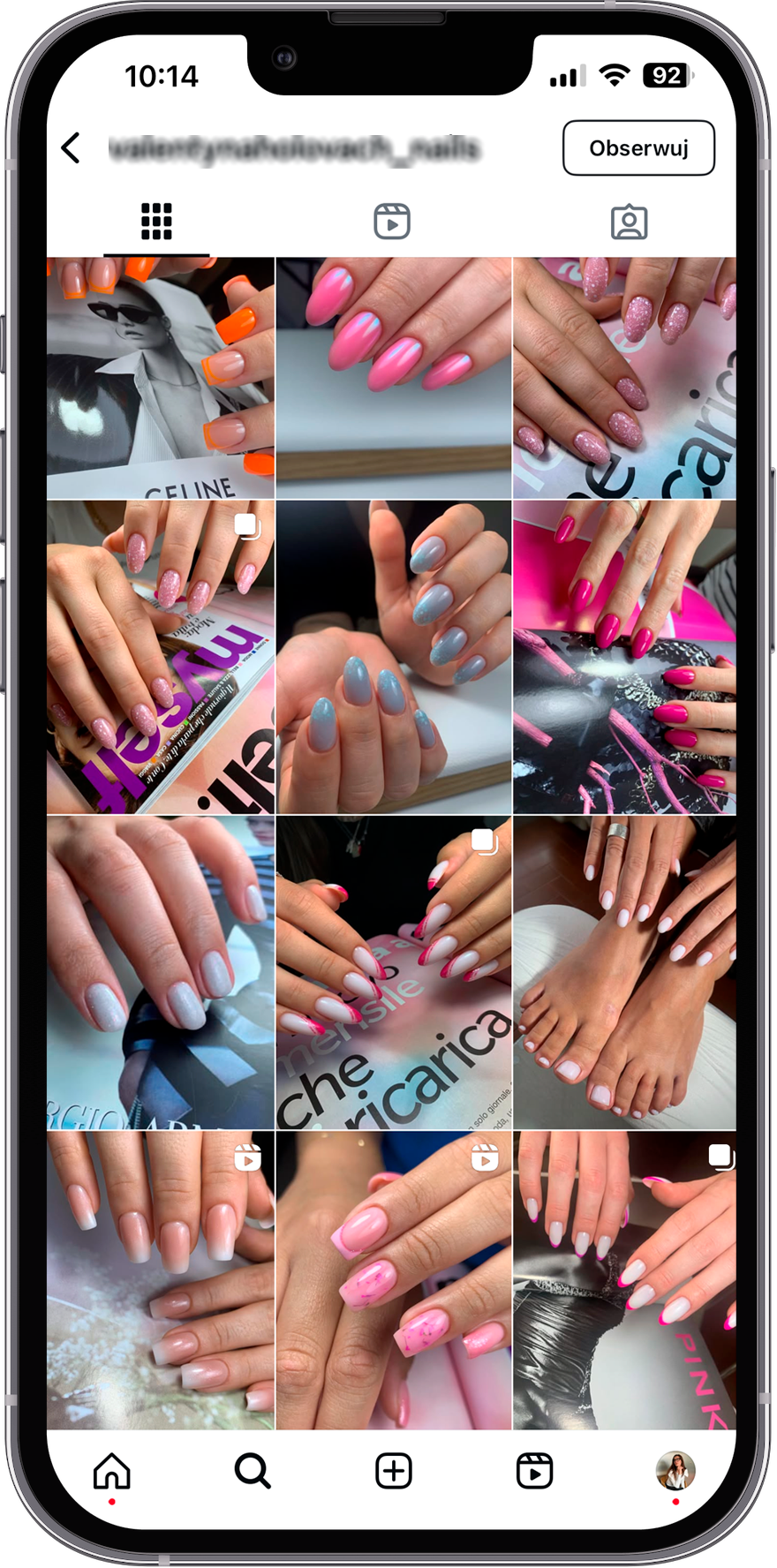The width and height of the screenshot is (777, 1568).
Task: Open the pink chrome almond nails post
Action: (x=393, y=378)
